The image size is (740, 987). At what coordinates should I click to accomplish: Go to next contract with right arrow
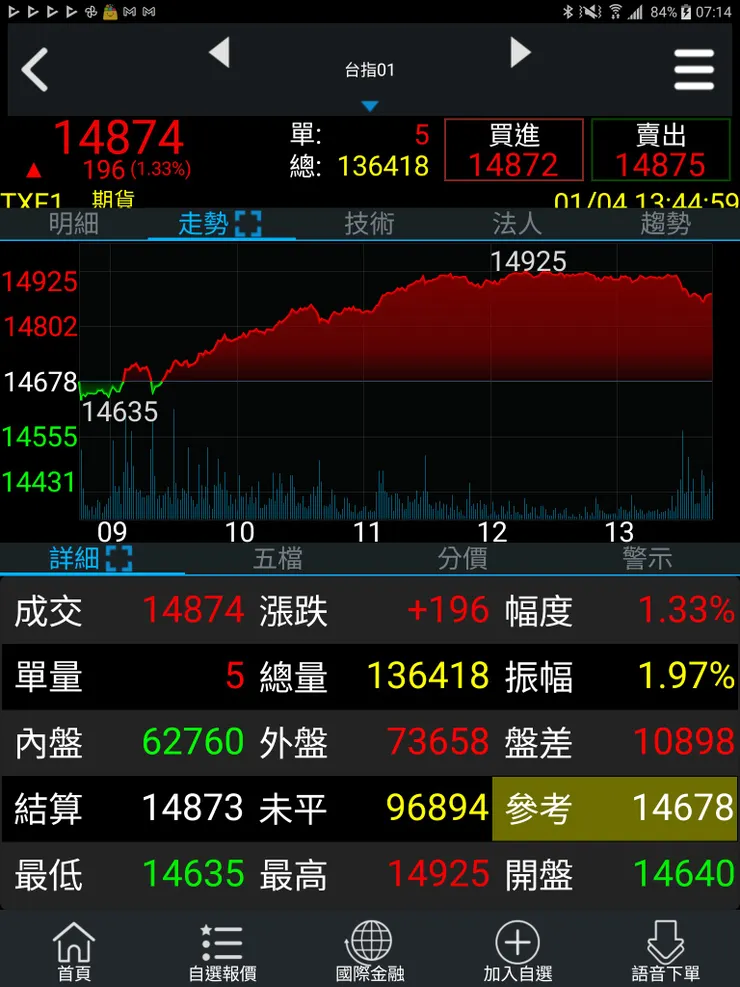point(520,55)
